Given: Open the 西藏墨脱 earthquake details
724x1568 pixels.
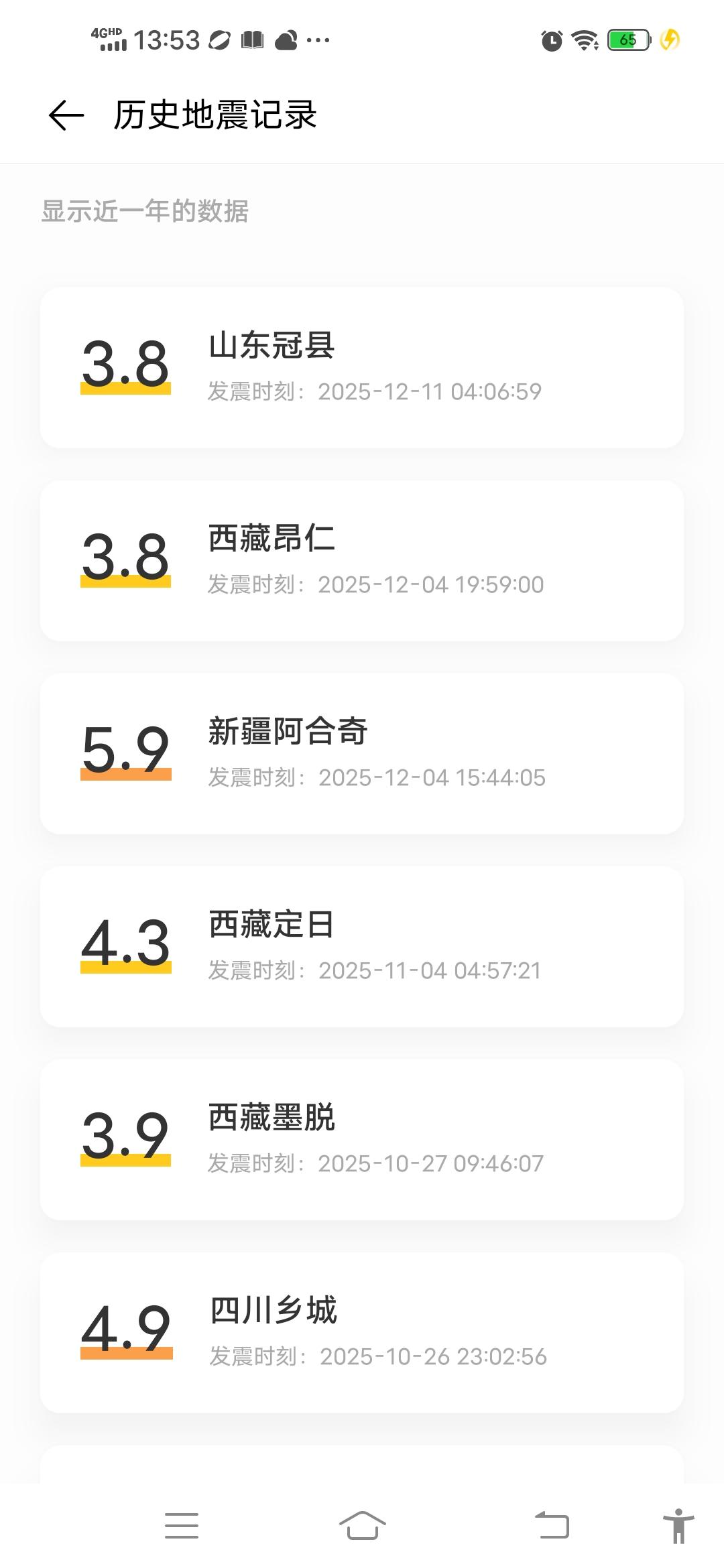Looking at the screenshot, I should click(362, 1138).
